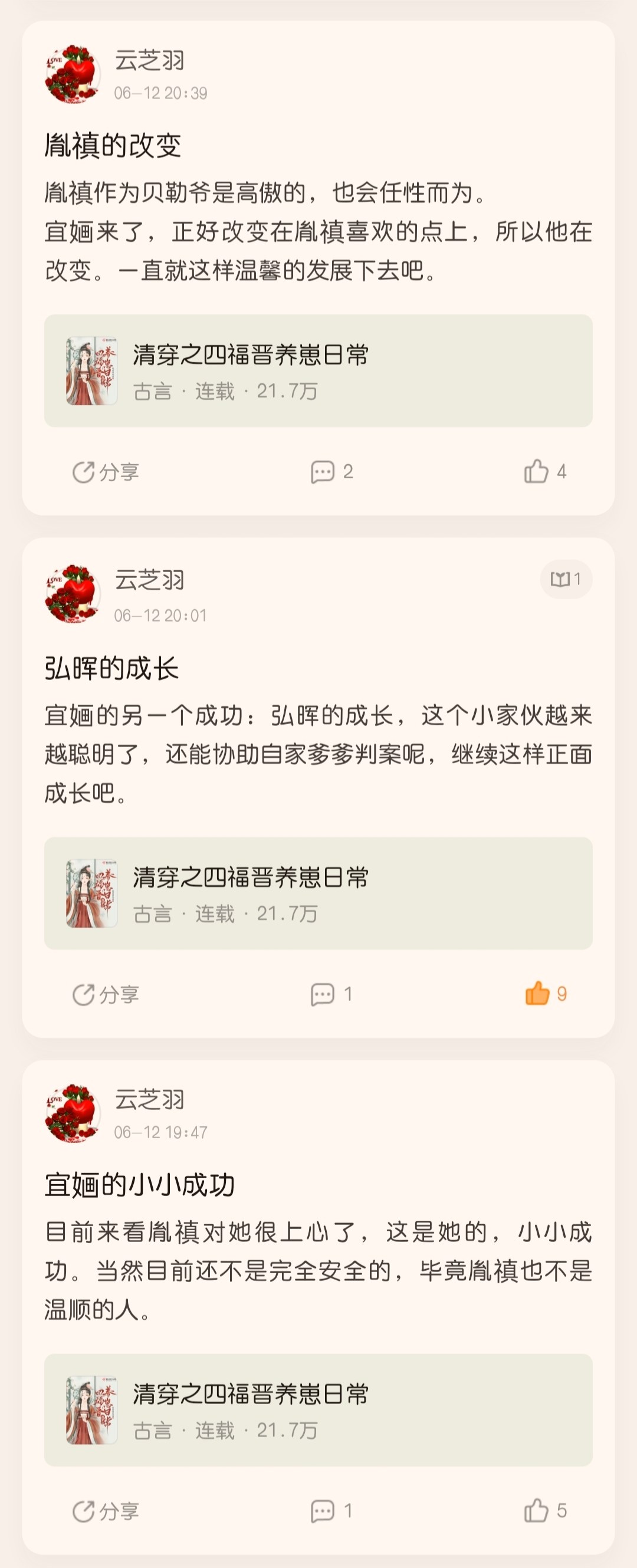The width and height of the screenshot is (637, 1568).
Task: Tap the book badge on 弘晖的成长 post
Action: pos(566,579)
